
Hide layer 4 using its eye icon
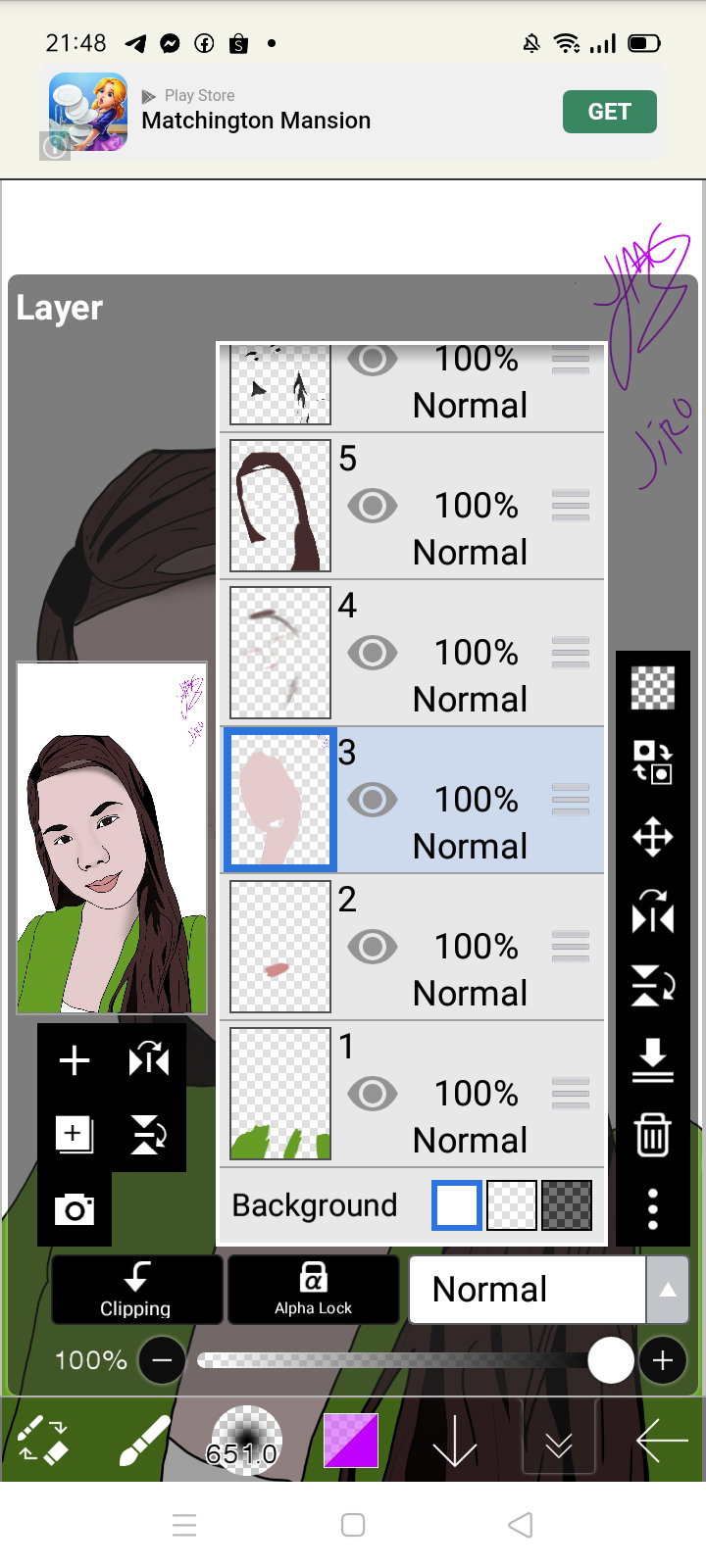click(x=373, y=653)
